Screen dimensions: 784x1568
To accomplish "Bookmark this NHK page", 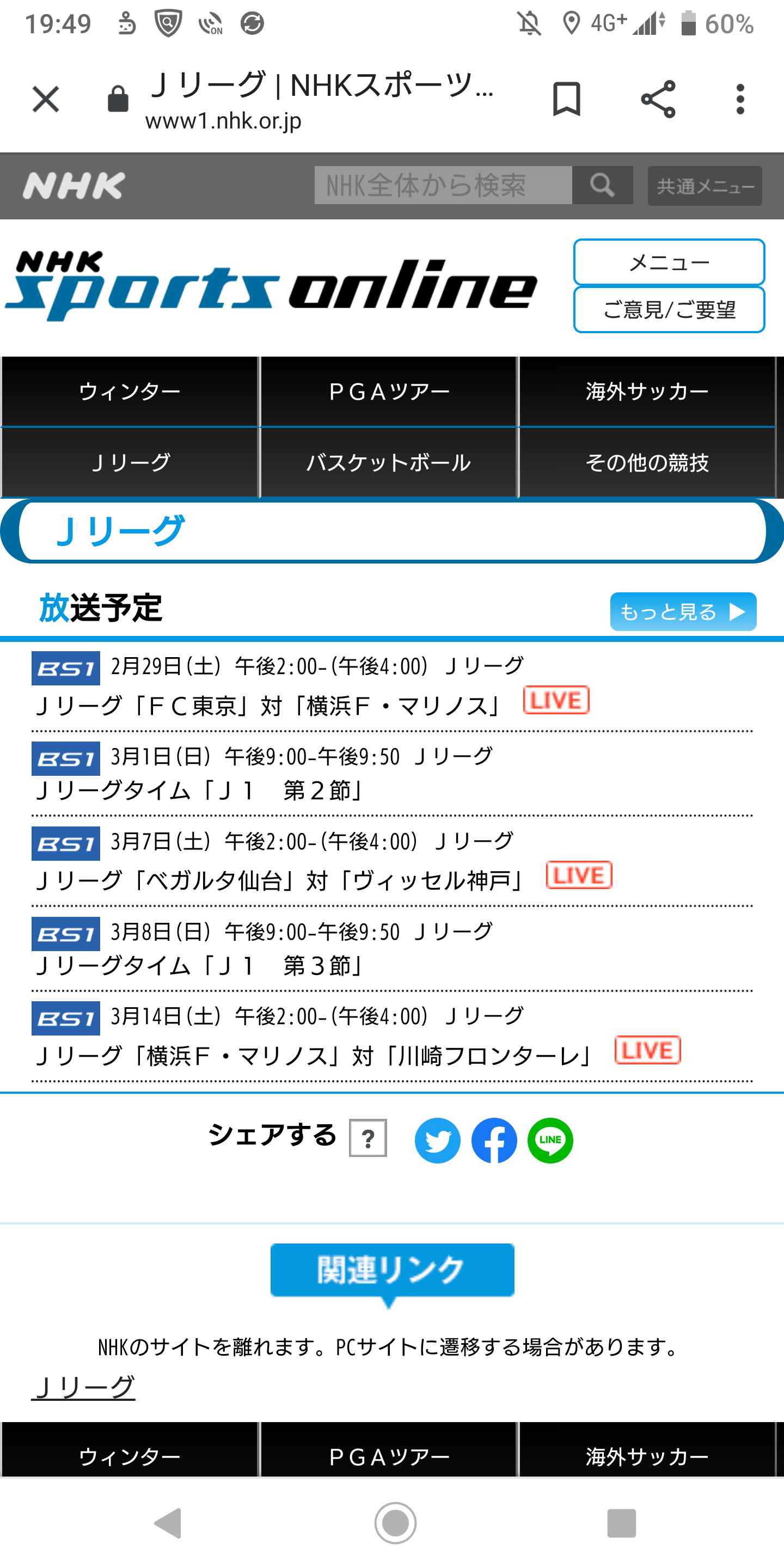I will (566, 99).
